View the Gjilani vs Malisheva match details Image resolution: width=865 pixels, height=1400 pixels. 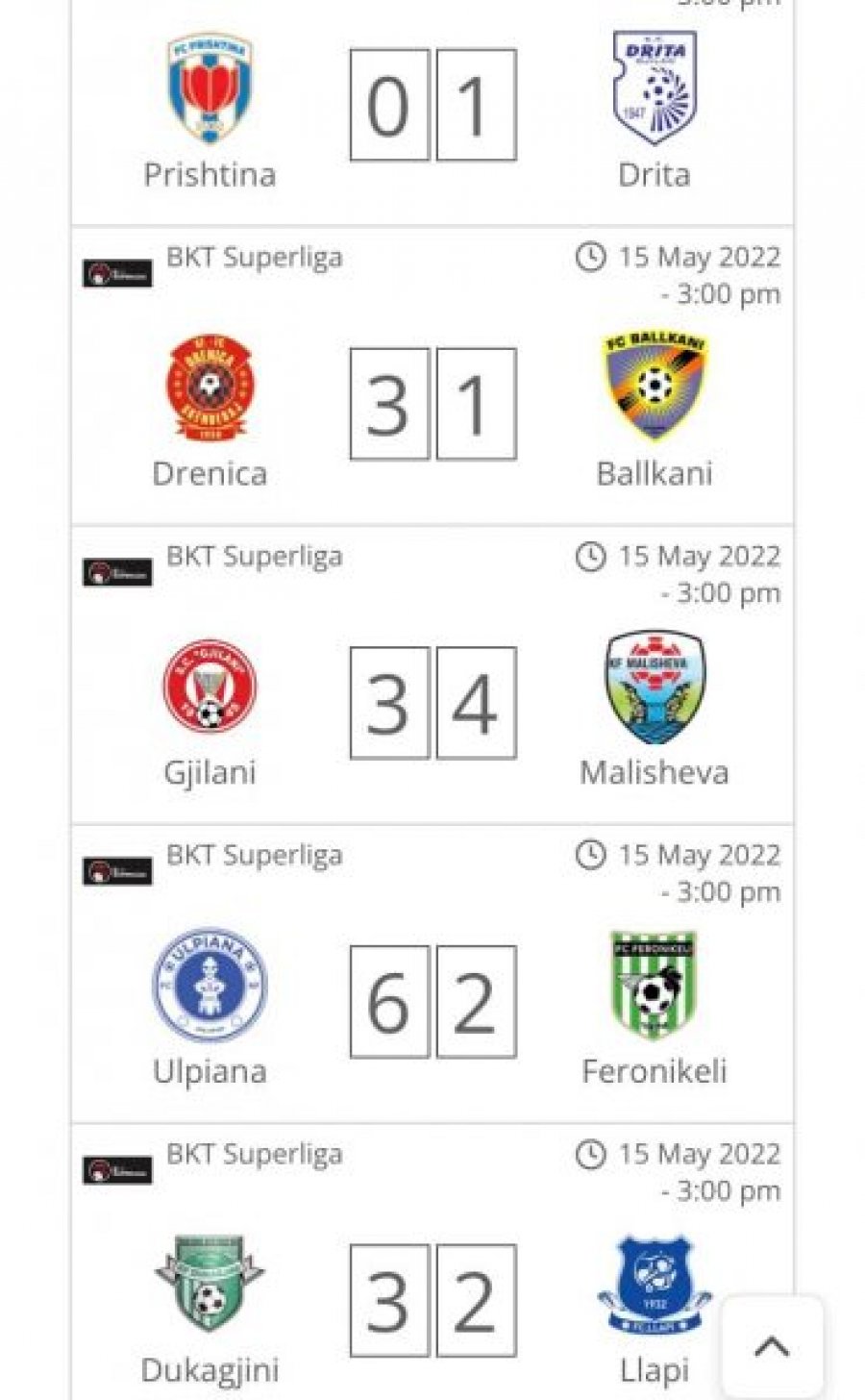coord(432,703)
